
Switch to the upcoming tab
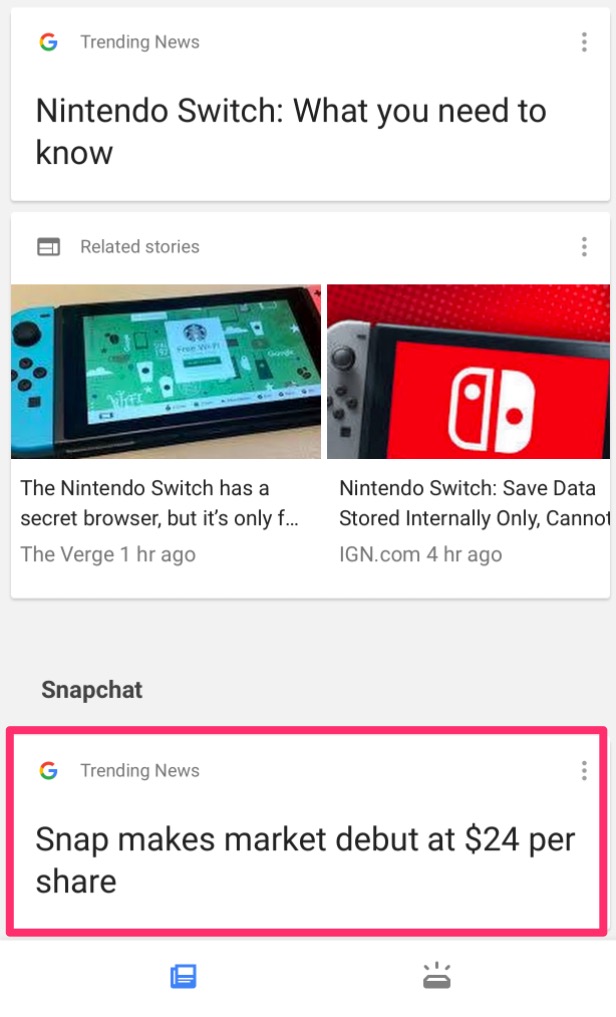437,977
